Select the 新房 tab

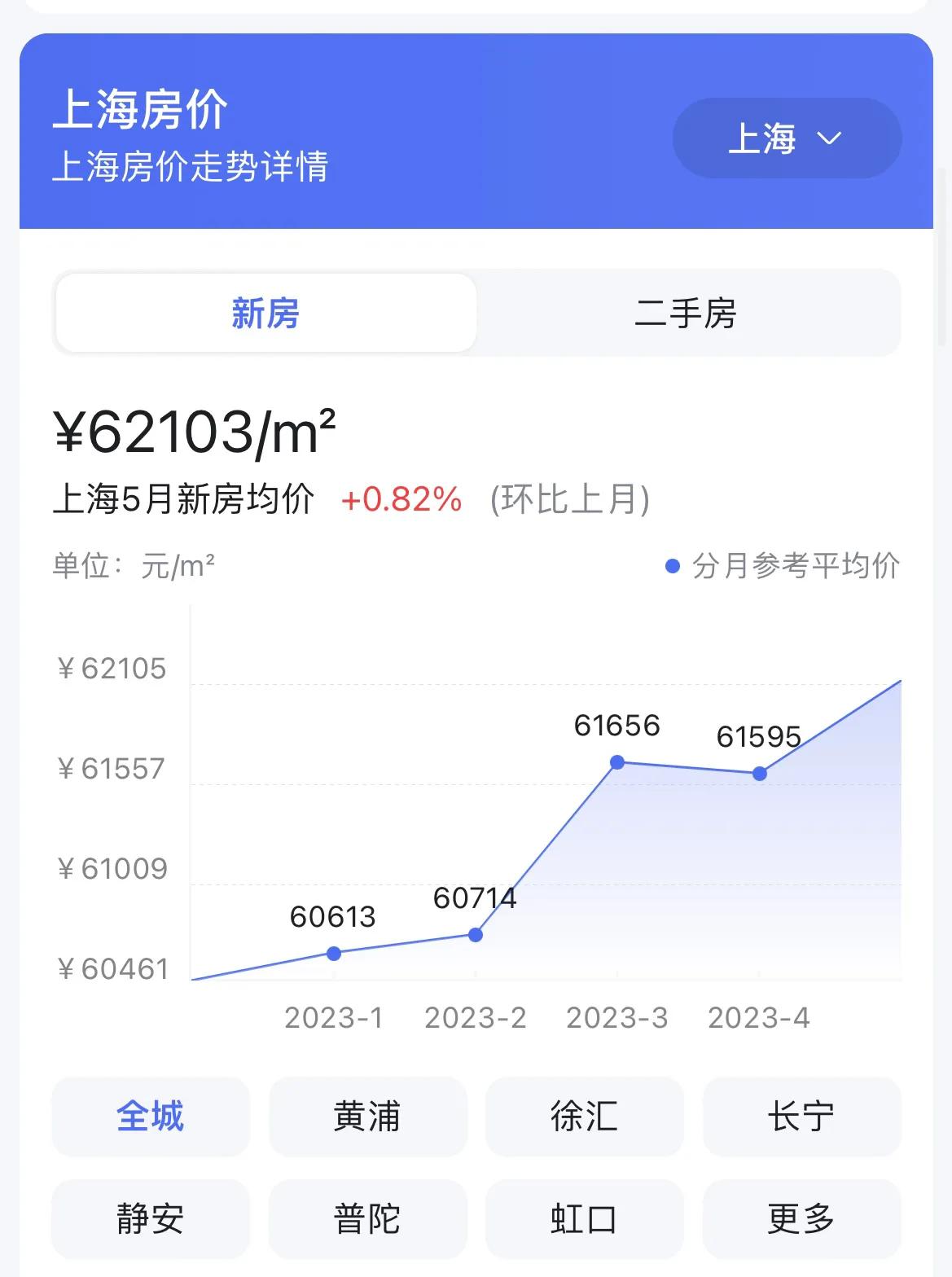tap(265, 314)
